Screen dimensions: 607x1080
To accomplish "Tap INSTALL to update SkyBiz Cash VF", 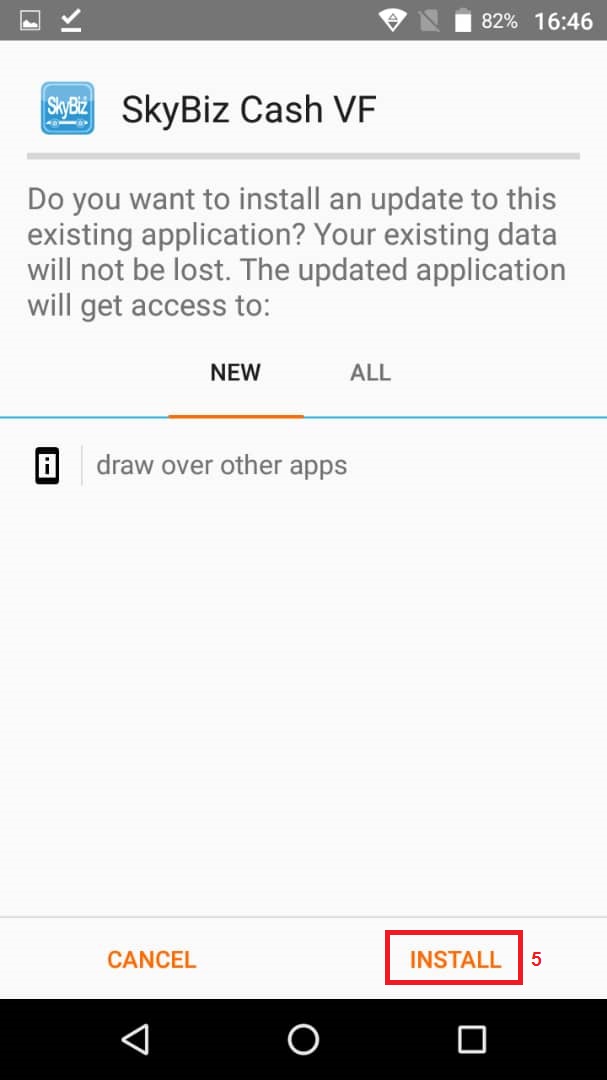I will tap(455, 959).
